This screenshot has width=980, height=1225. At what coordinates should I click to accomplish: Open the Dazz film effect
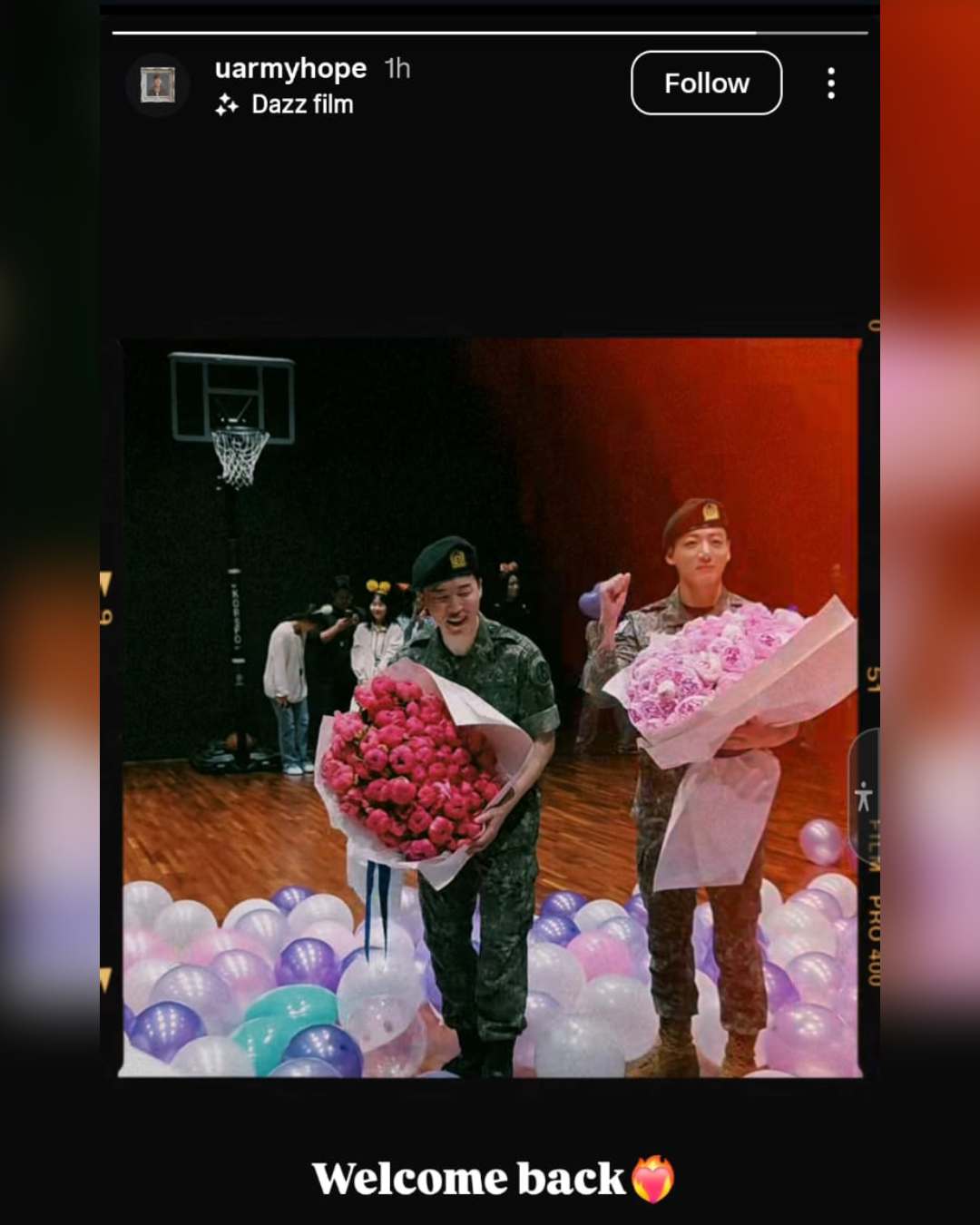point(284,104)
